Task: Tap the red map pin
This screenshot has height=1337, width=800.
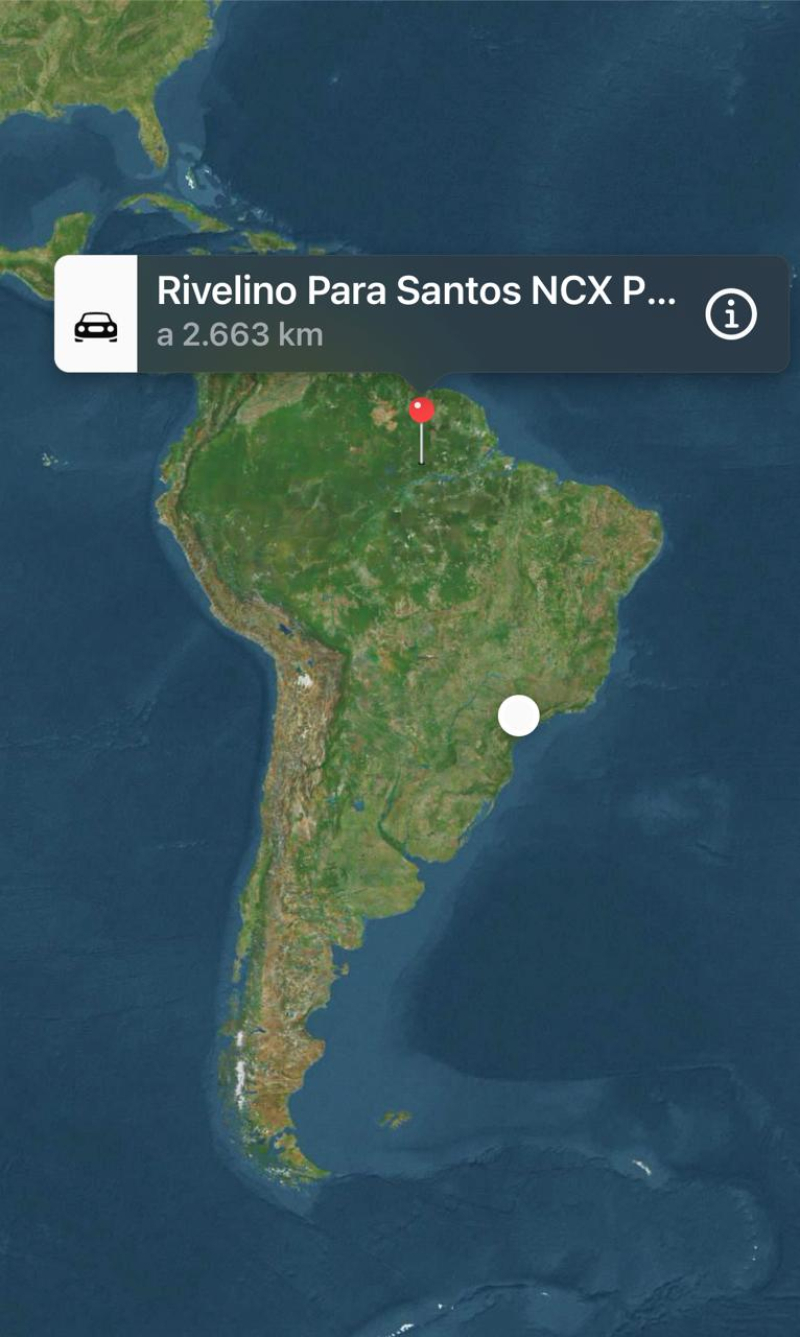Action: (x=422, y=410)
